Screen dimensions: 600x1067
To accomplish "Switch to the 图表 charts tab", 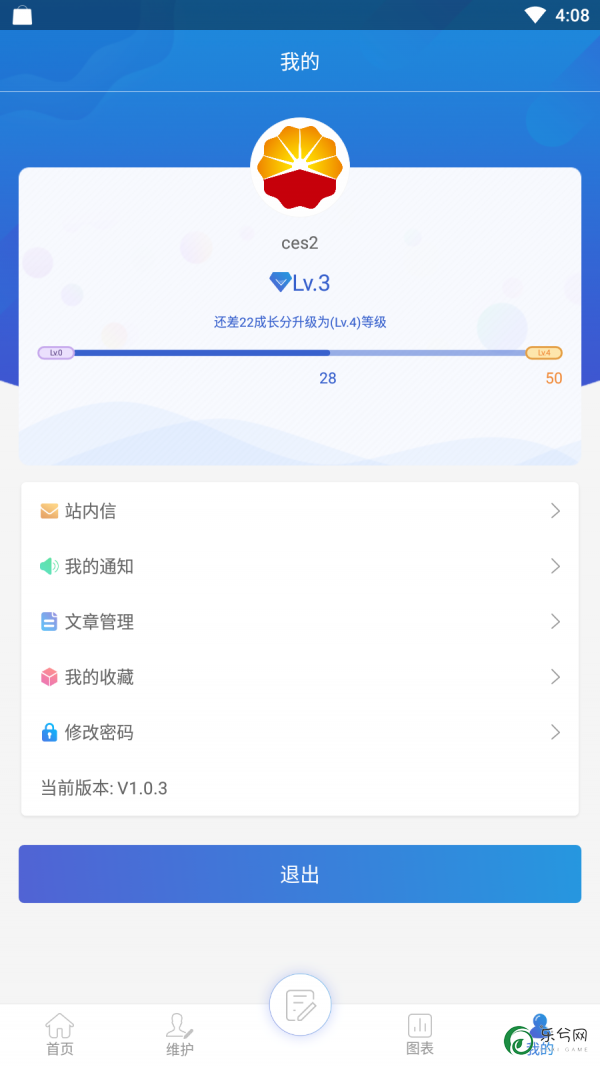I will click(x=420, y=1034).
